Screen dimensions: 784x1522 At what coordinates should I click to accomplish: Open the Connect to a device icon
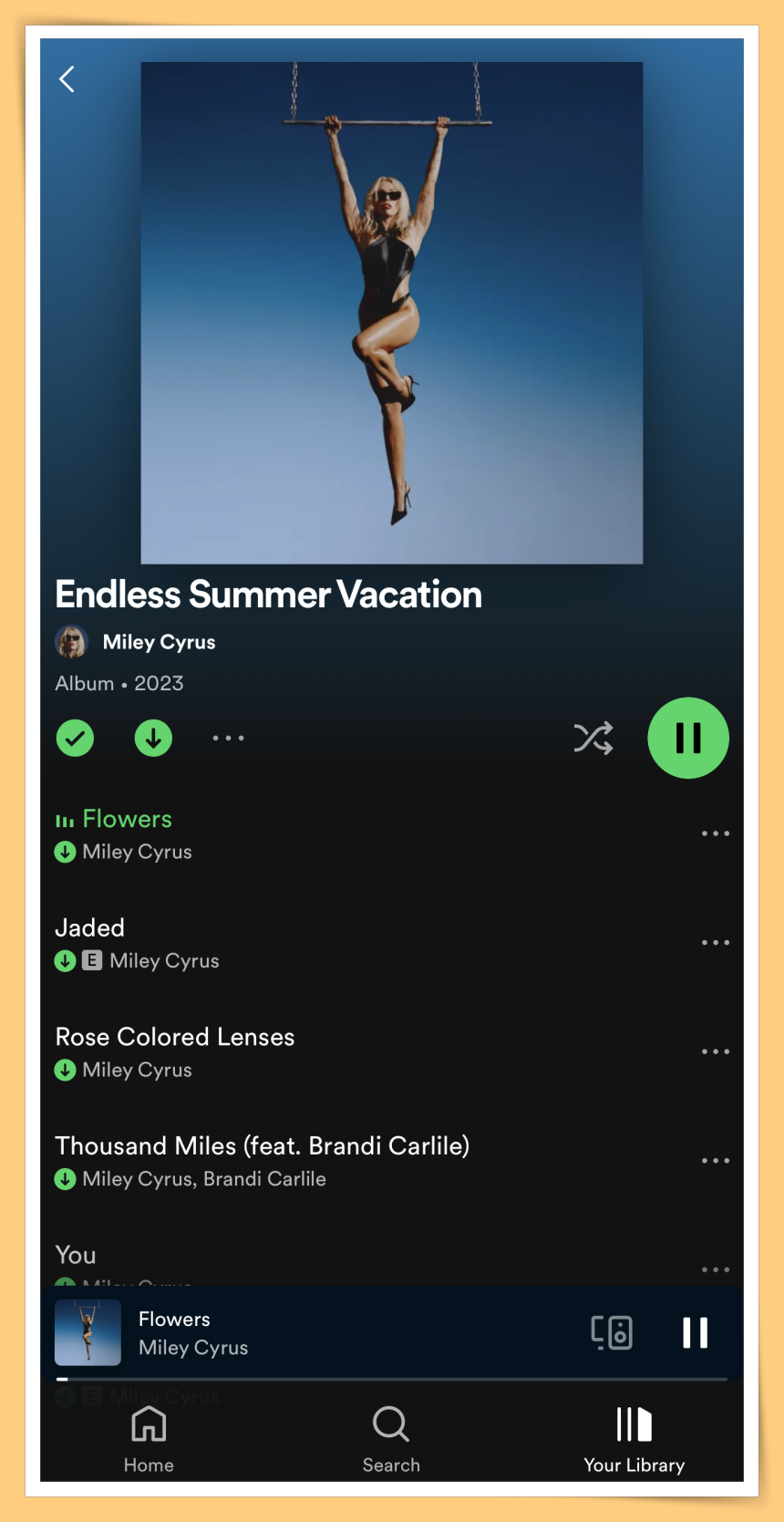pos(611,1332)
